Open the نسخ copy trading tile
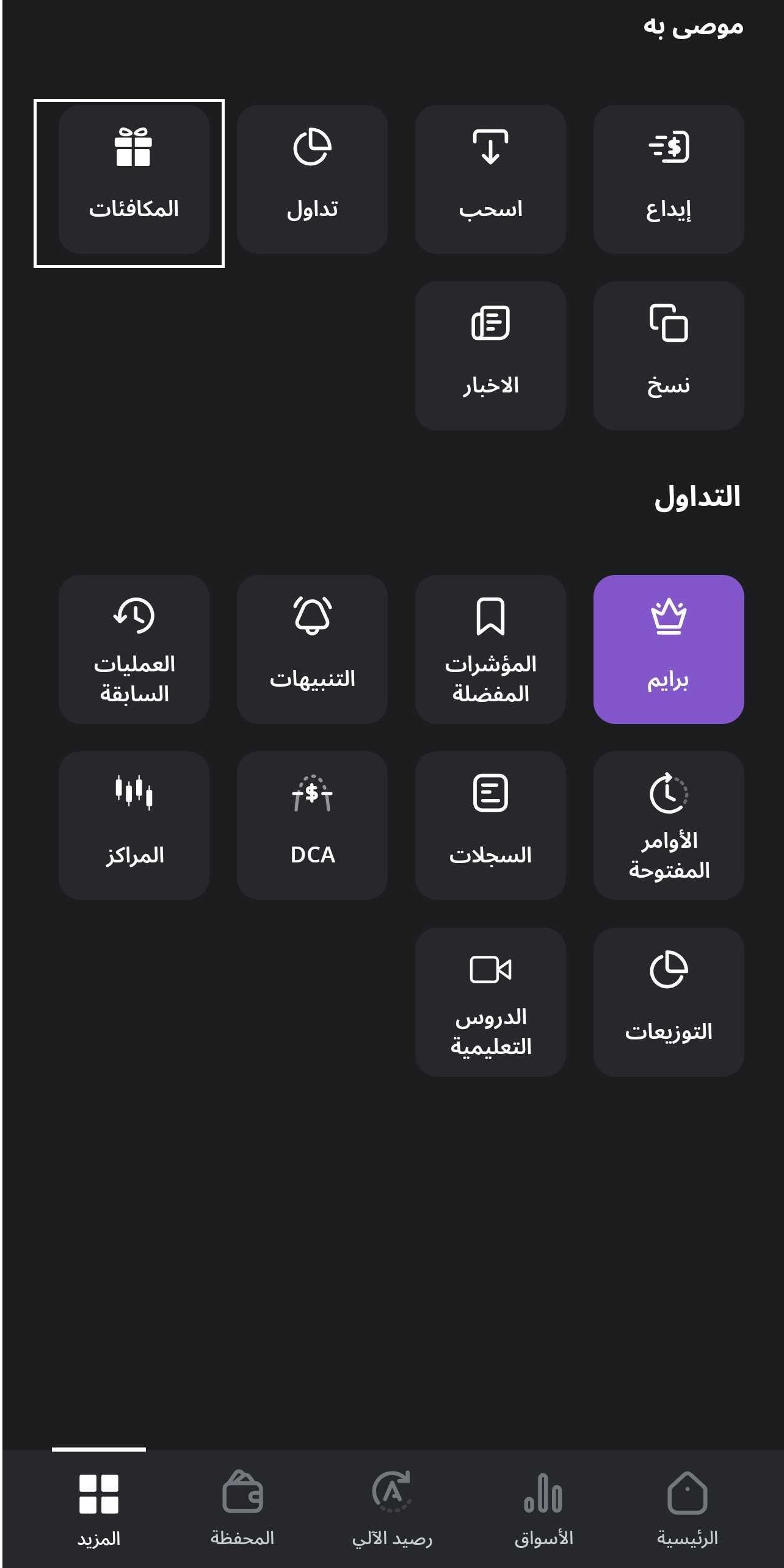 [x=669, y=356]
